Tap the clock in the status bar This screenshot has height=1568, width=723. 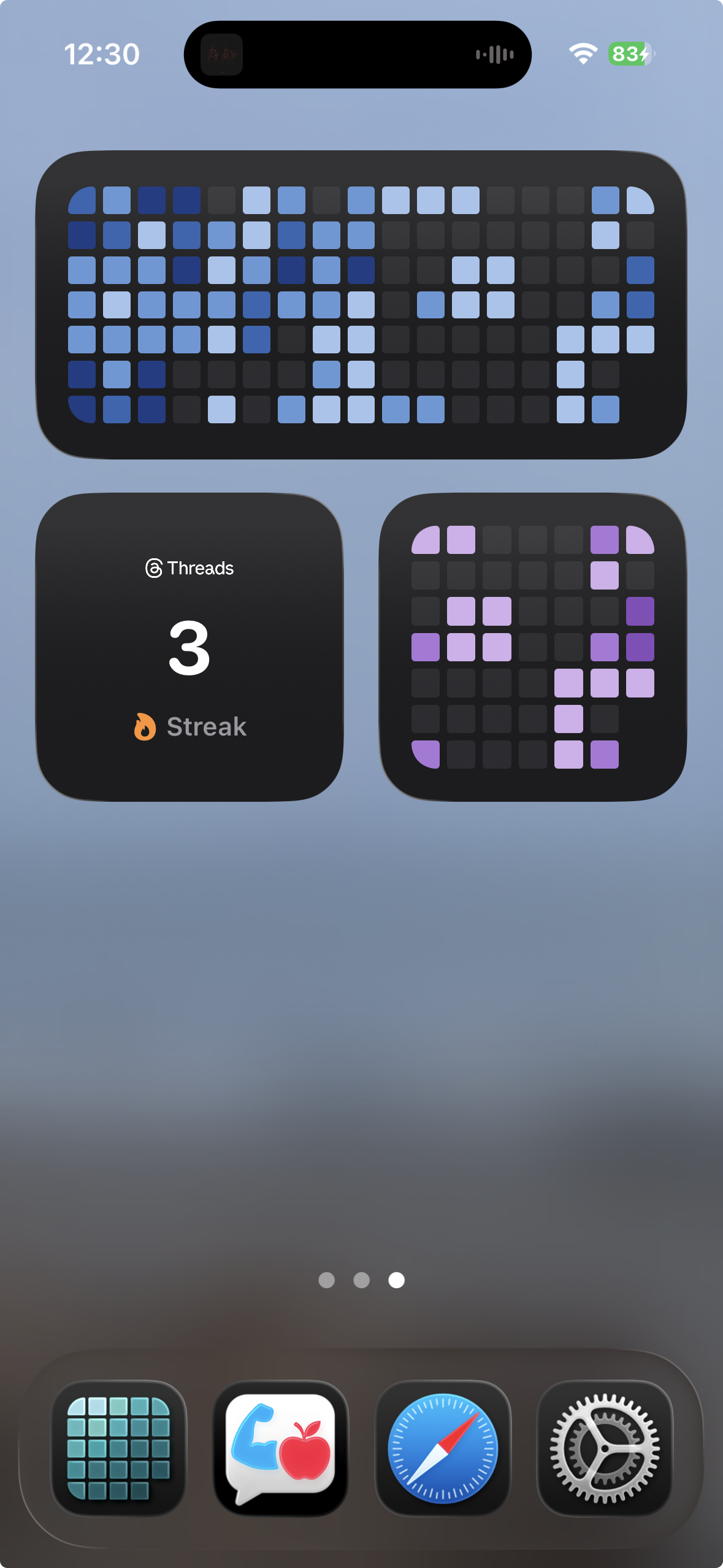(102, 53)
